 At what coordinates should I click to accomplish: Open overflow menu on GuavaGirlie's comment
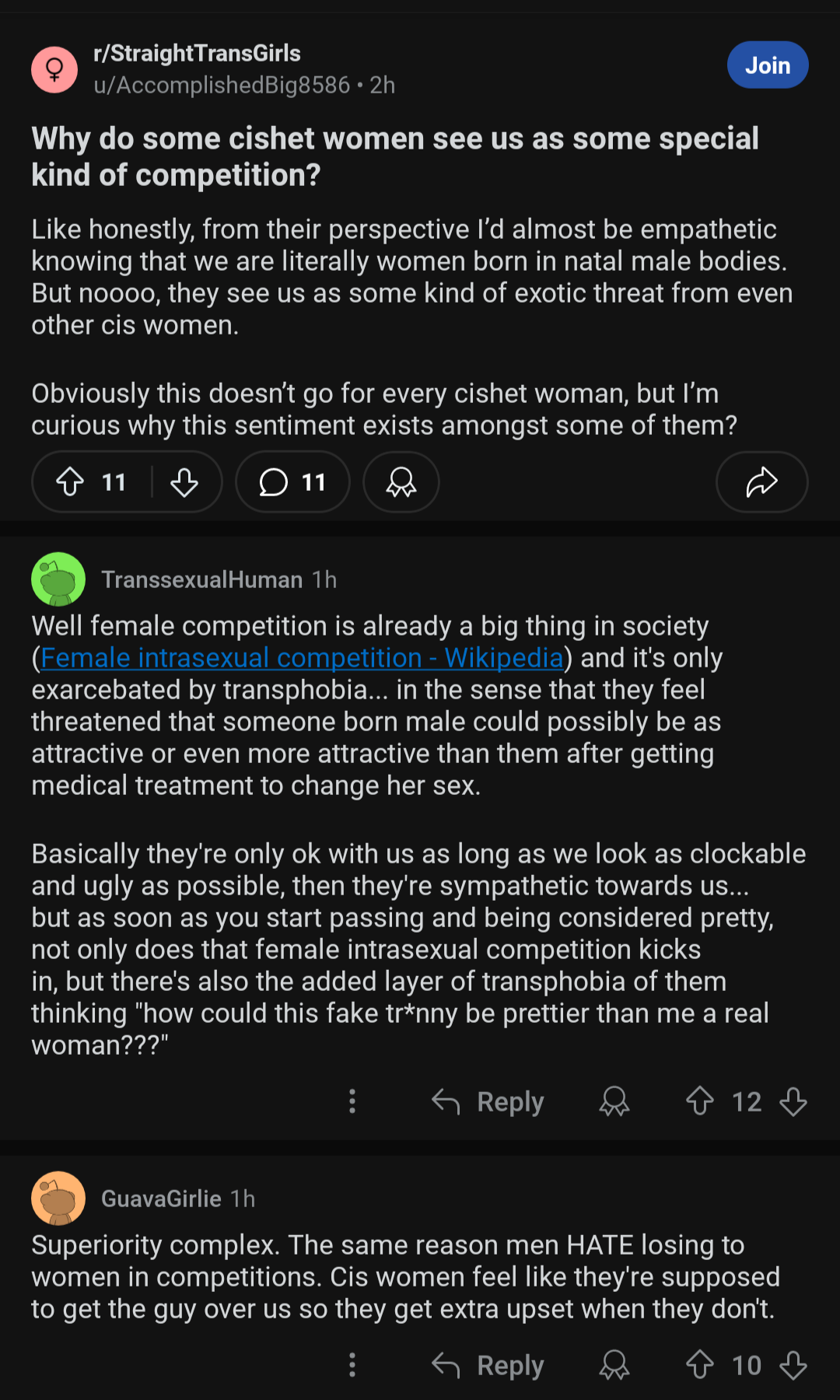(352, 1364)
